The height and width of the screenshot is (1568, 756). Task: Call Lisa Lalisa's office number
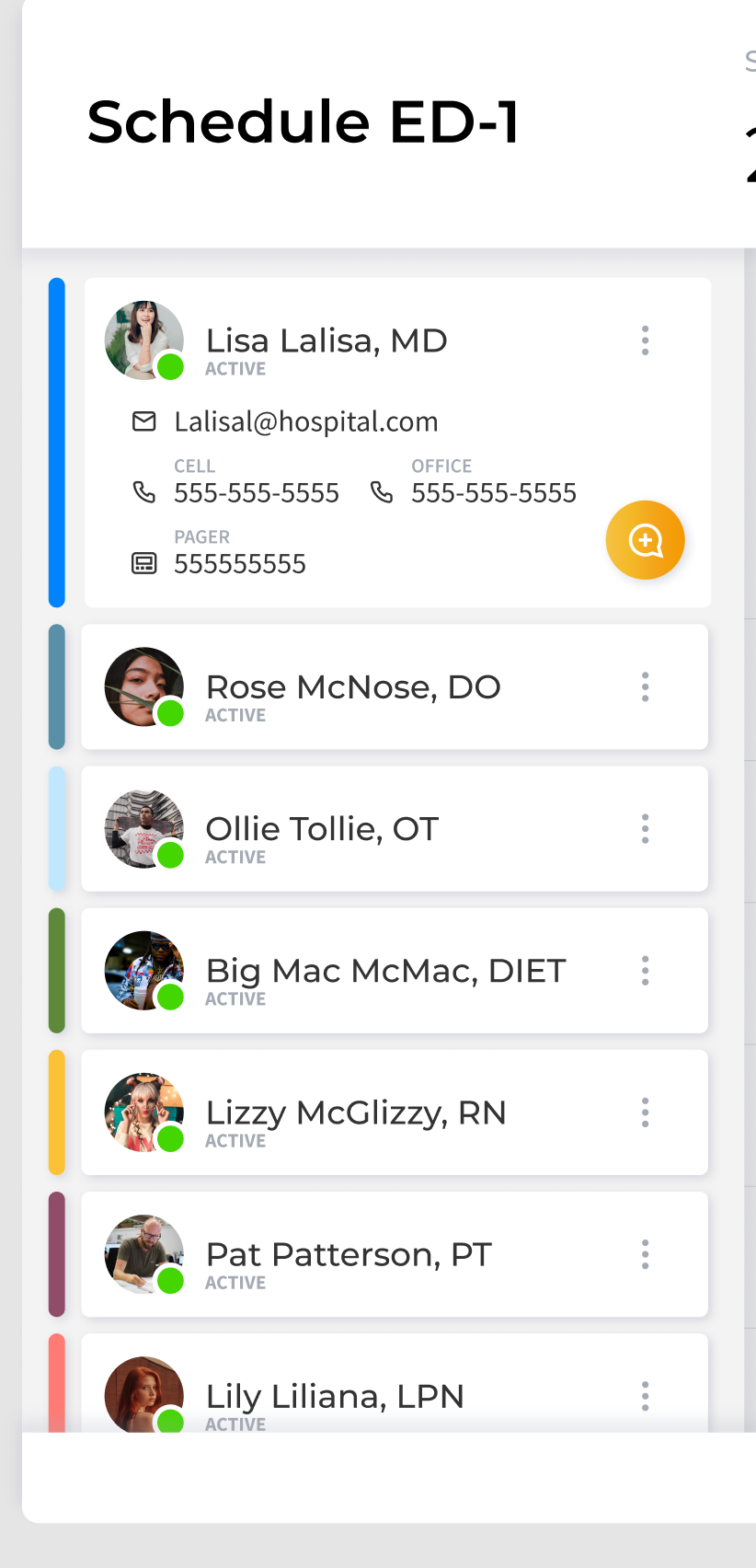(493, 493)
